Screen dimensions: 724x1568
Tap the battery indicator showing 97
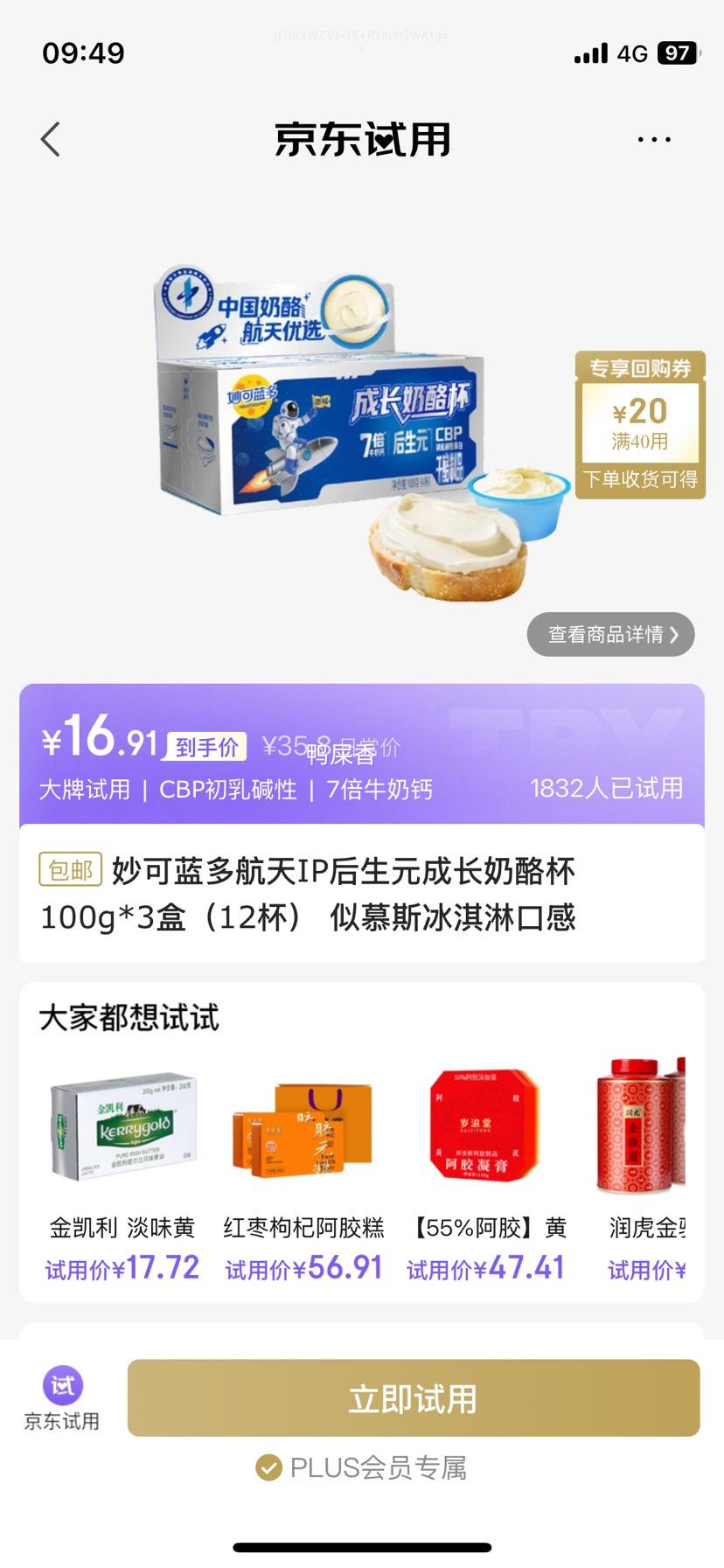tap(678, 53)
